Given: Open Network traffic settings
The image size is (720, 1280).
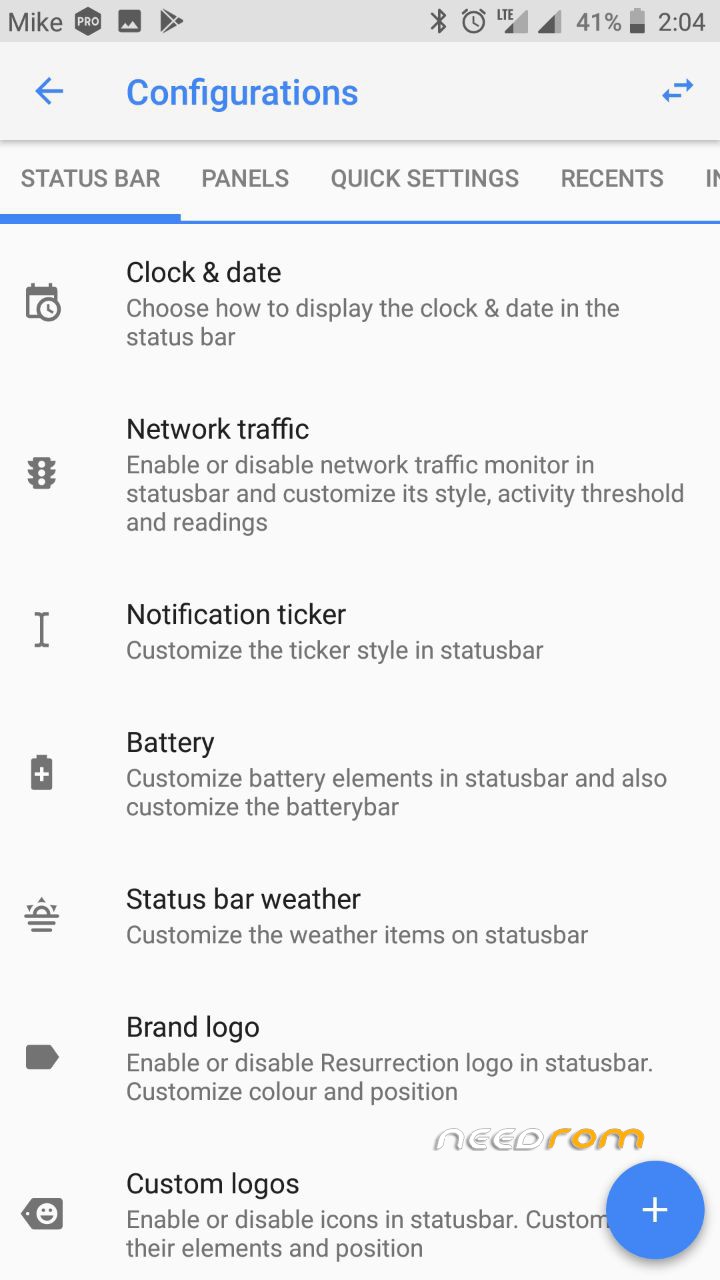Looking at the screenshot, I should point(360,474).
